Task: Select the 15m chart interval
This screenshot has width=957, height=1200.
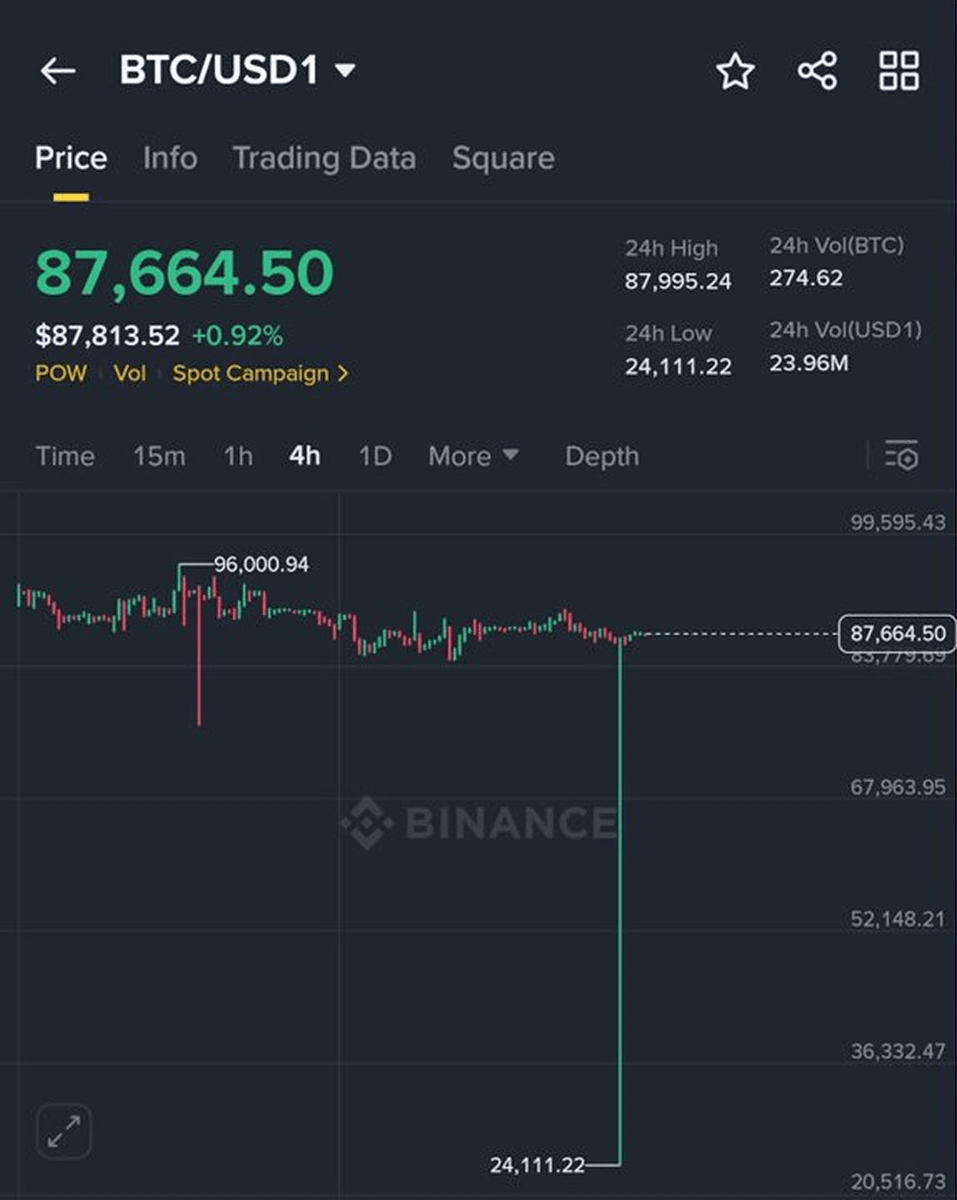Action: (x=159, y=457)
